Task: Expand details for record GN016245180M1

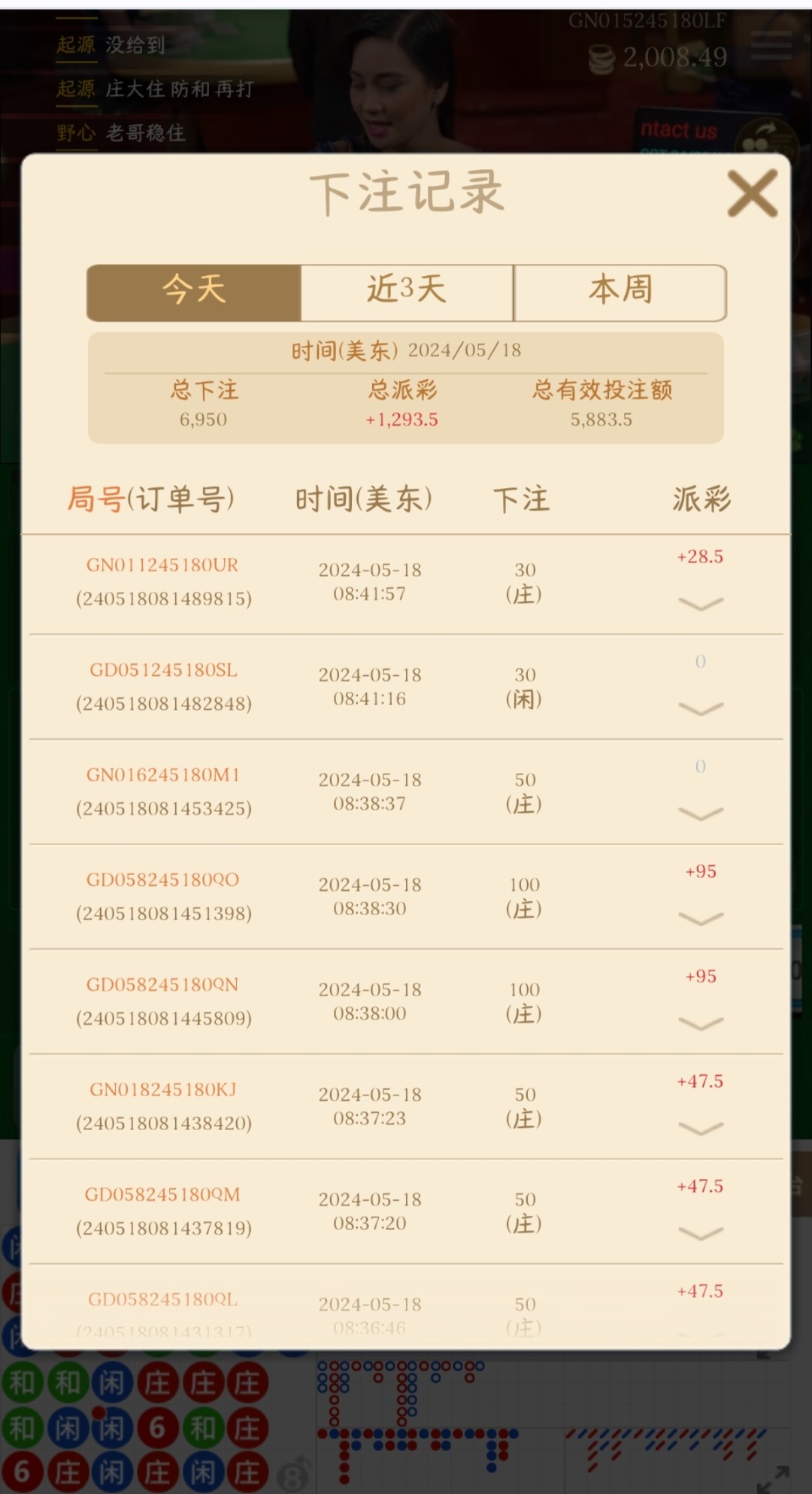Action: click(x=700, y=814)
